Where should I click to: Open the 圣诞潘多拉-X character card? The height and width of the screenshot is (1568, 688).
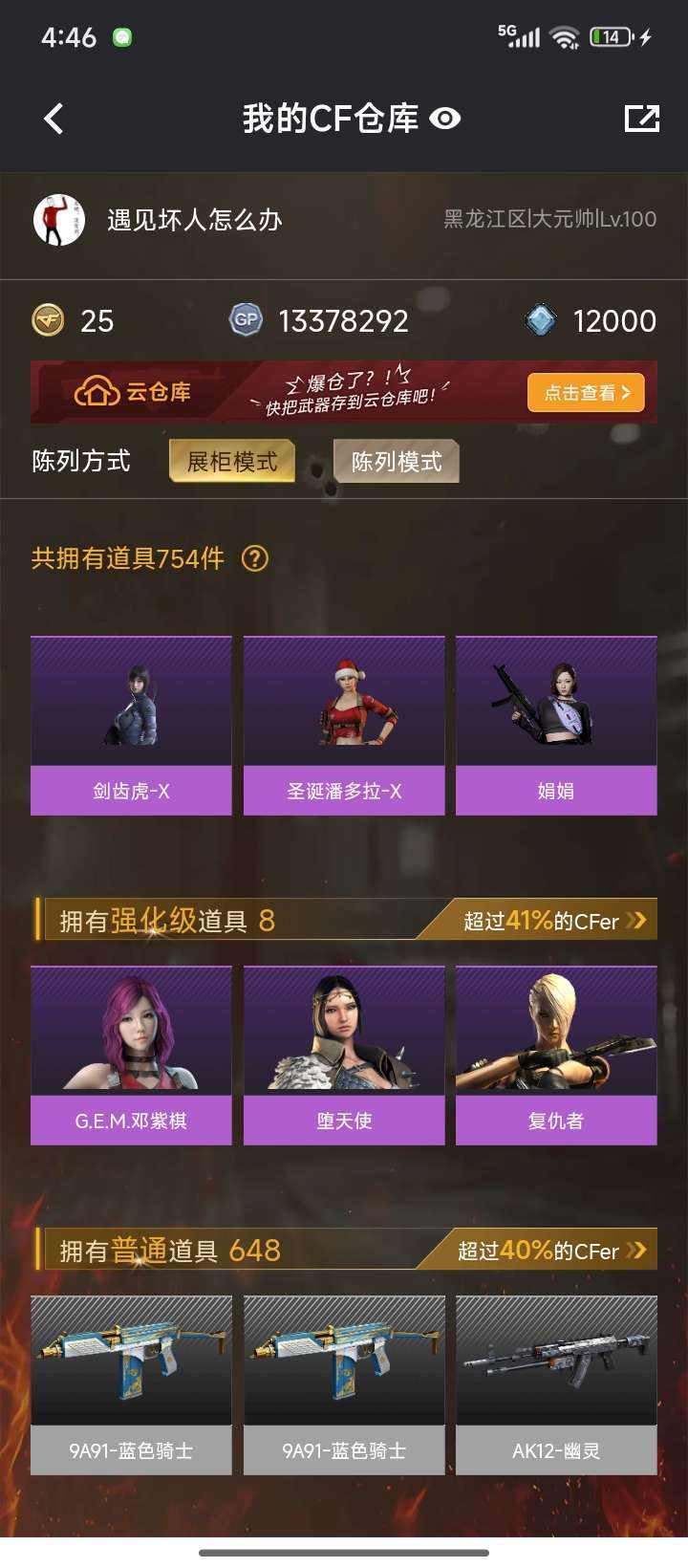tap(344, 725)
